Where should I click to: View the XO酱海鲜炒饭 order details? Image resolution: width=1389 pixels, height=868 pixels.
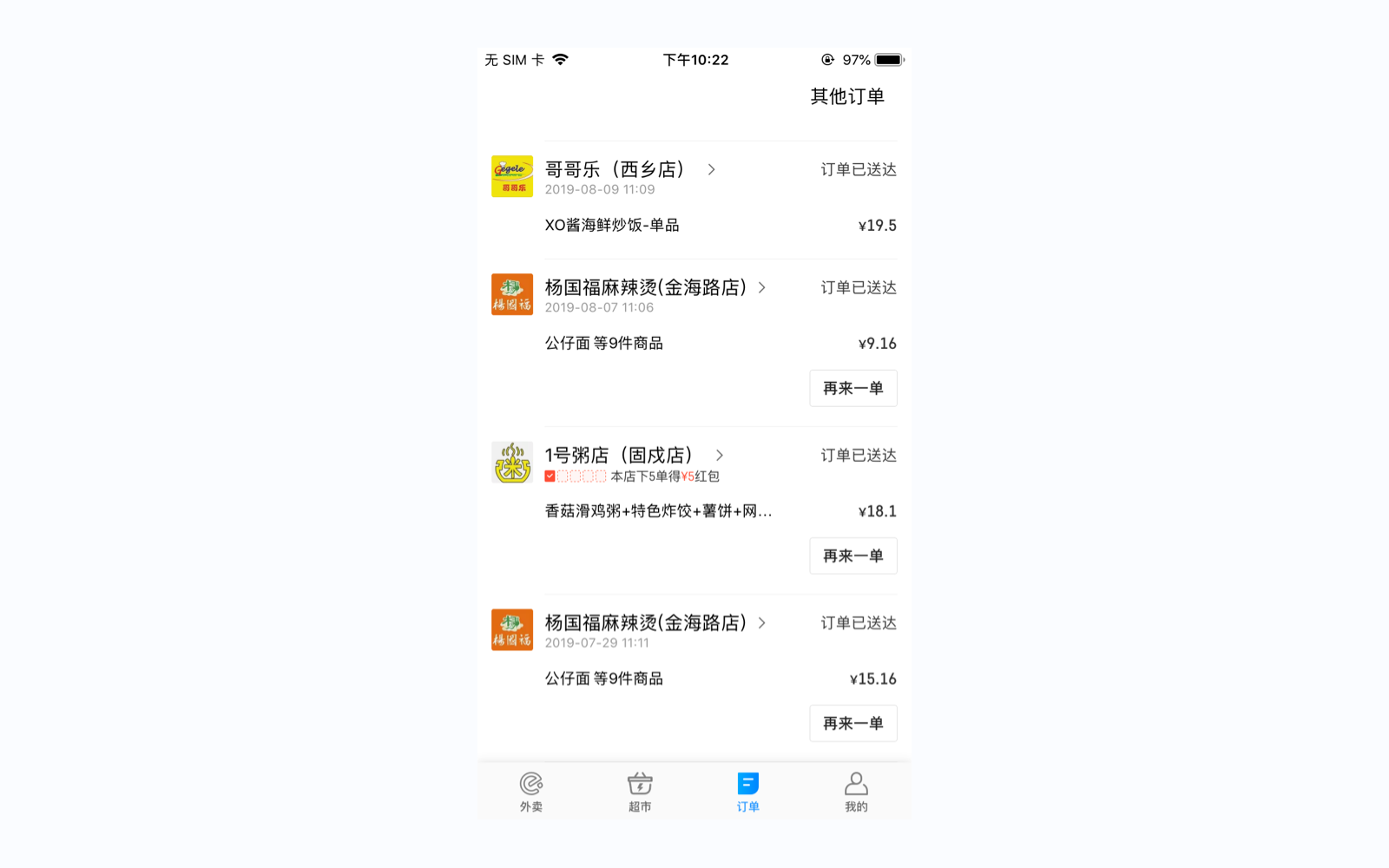coord(612,226)
